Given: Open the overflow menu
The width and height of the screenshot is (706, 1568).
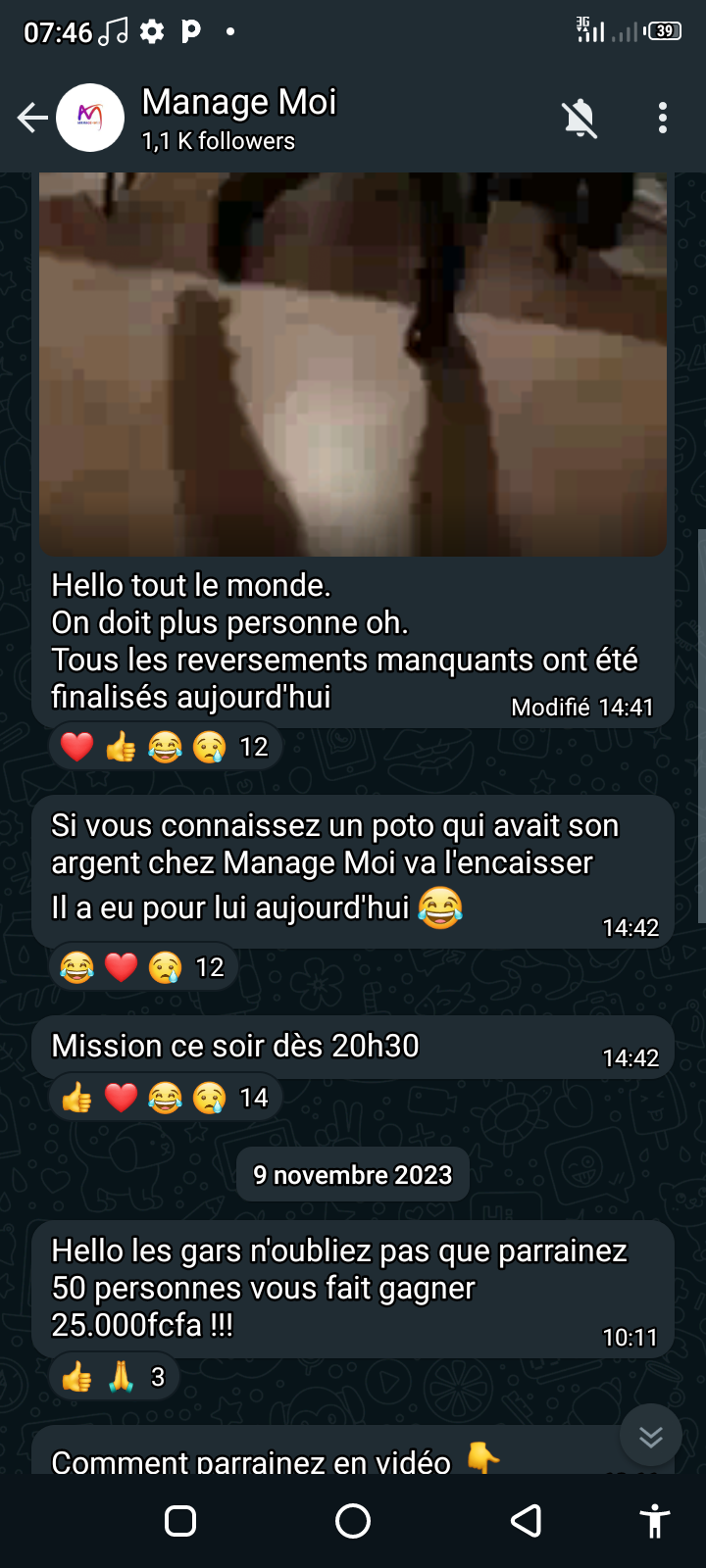Looking at the screenshot, I should click(663, 119).
